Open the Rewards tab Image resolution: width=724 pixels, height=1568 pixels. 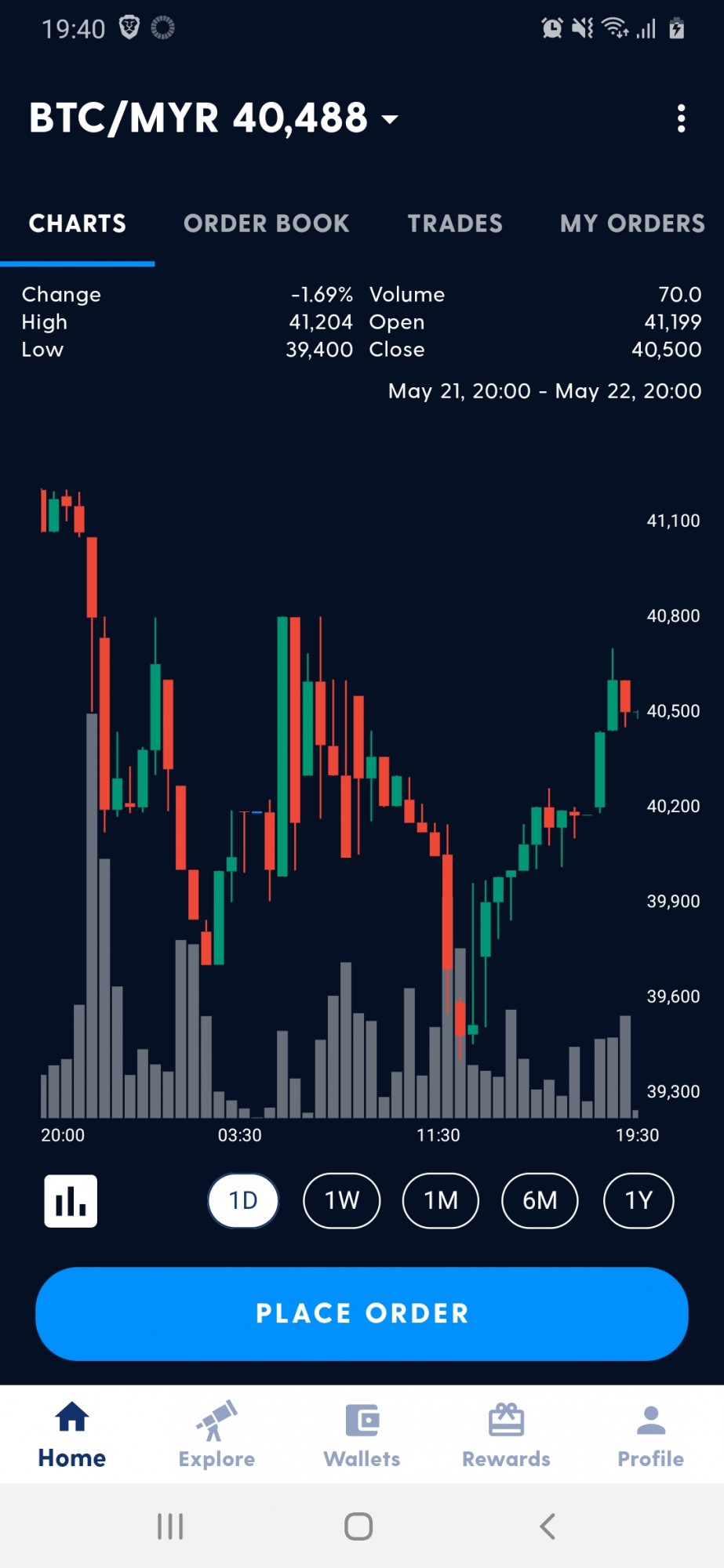click(x=506, y=1435)
